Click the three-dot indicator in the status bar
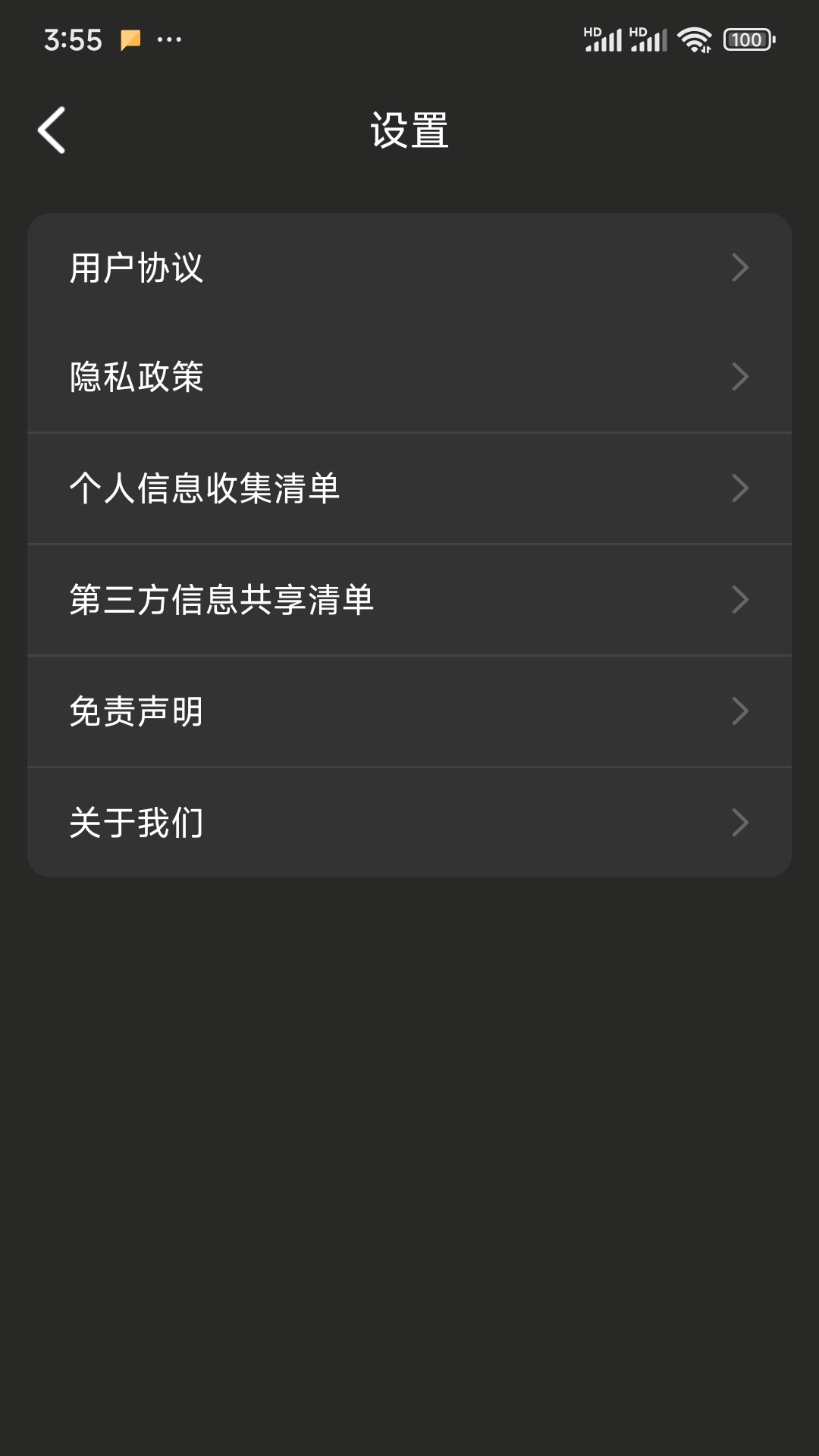Screen dimensions: 819x1456 (x=168, y=39)
